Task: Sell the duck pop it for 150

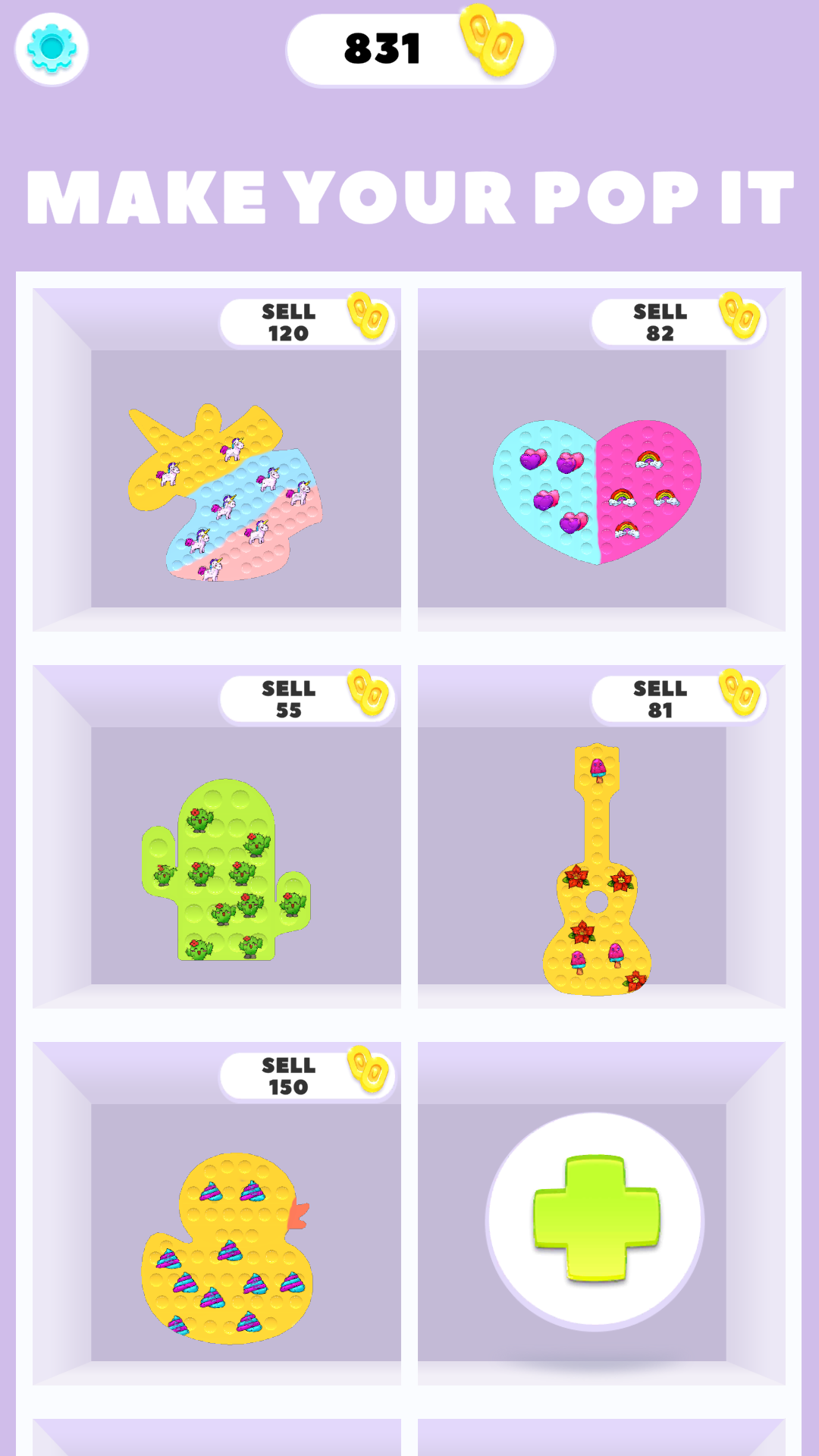Action: coord(306,1076)
